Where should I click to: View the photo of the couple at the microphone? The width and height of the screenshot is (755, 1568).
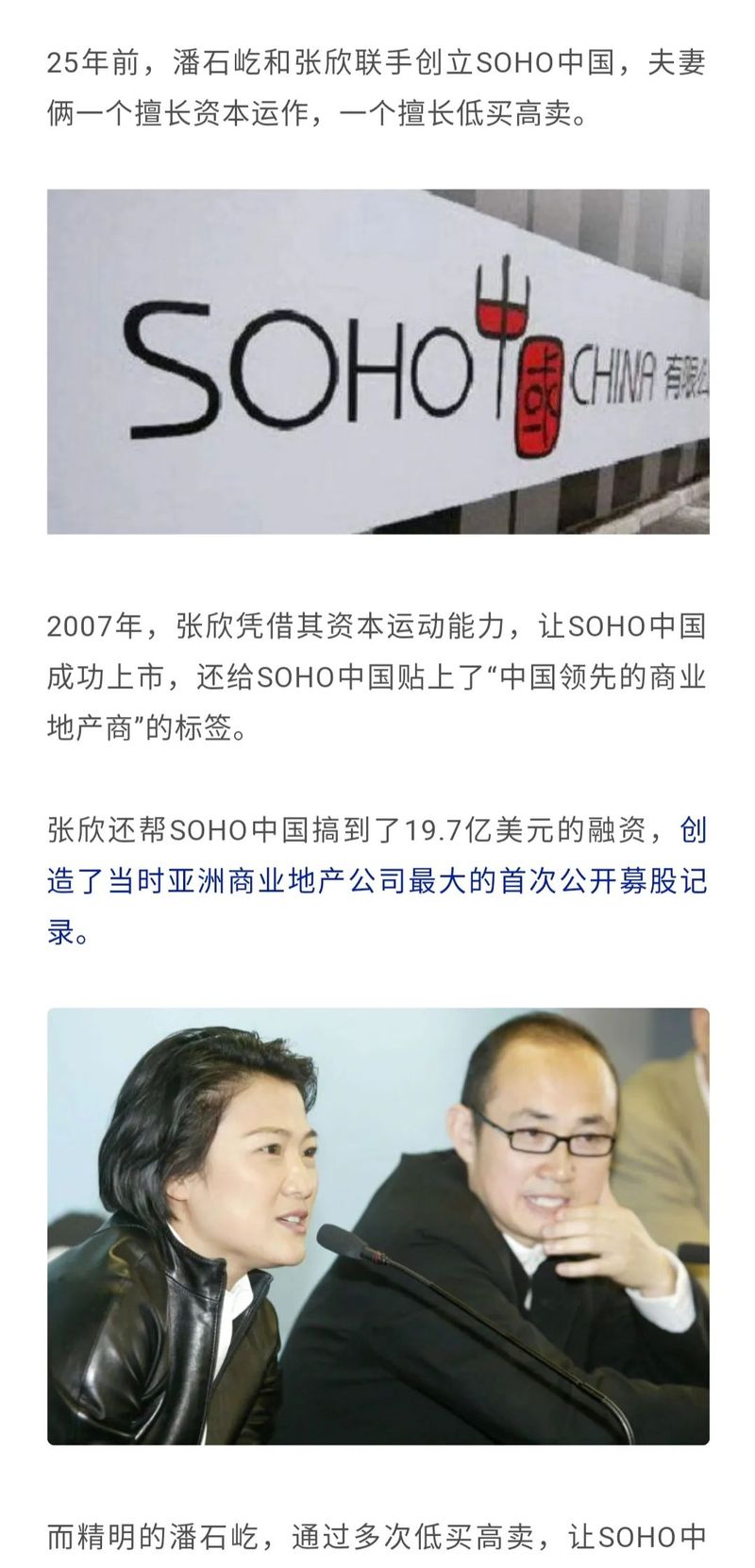pyautogui.click(x=377, y=1226)
